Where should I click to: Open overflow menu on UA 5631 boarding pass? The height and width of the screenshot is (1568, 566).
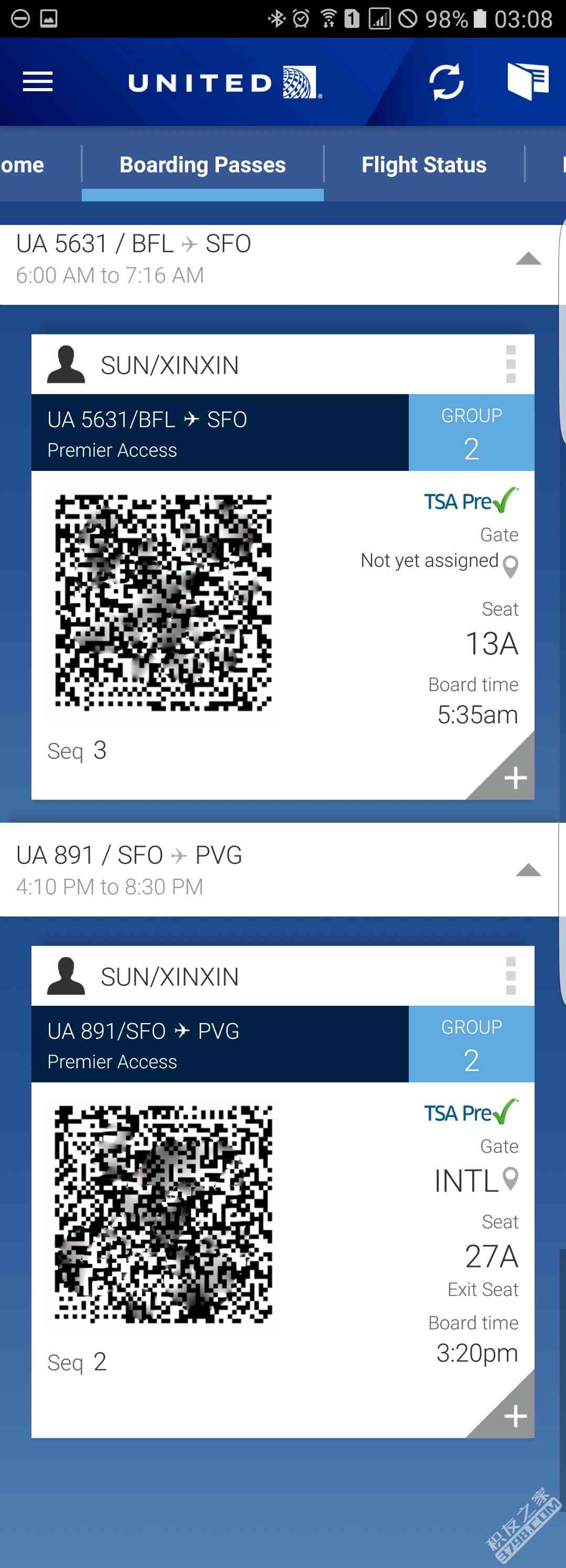[x=510, y=364]
